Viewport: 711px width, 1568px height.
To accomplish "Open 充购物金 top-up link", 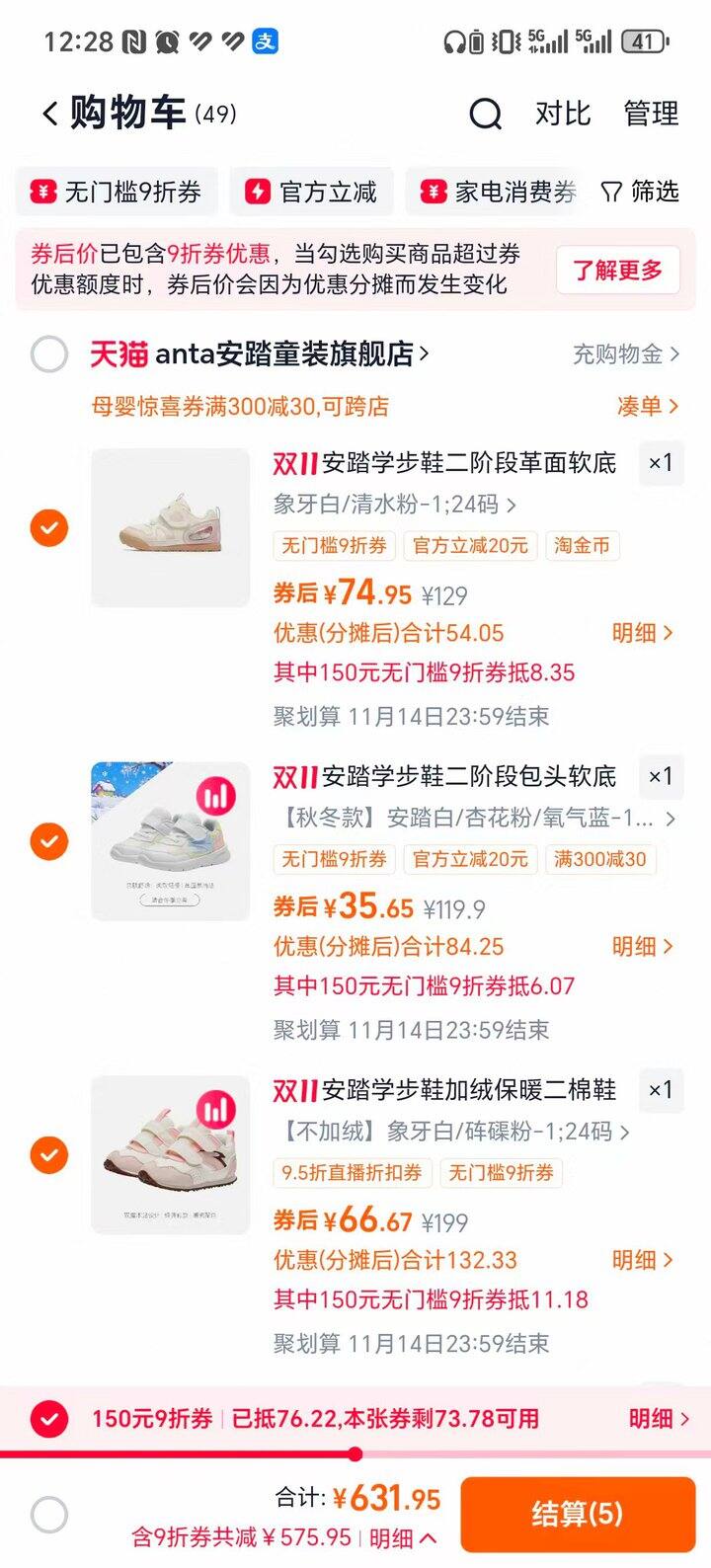I will (x=626, y=354).
